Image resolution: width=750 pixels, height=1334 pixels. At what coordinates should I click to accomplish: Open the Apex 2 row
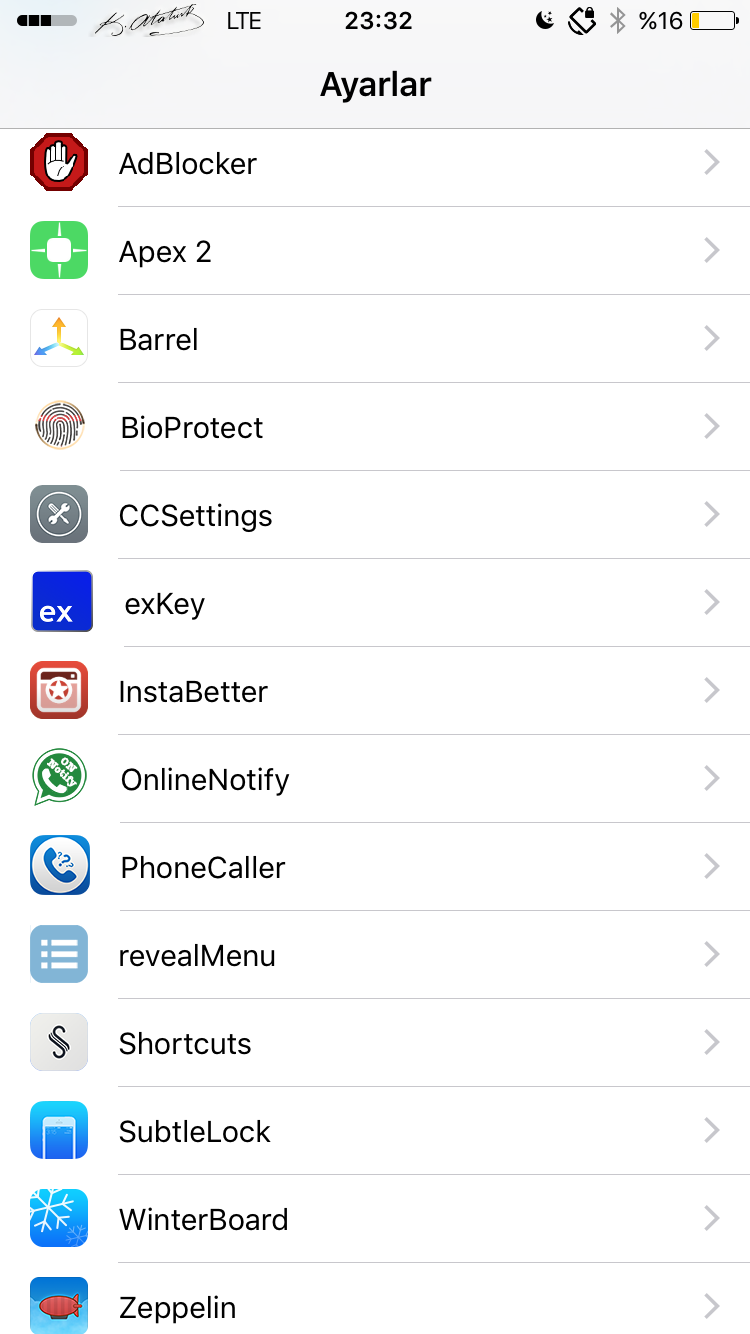tap(375, 251)
